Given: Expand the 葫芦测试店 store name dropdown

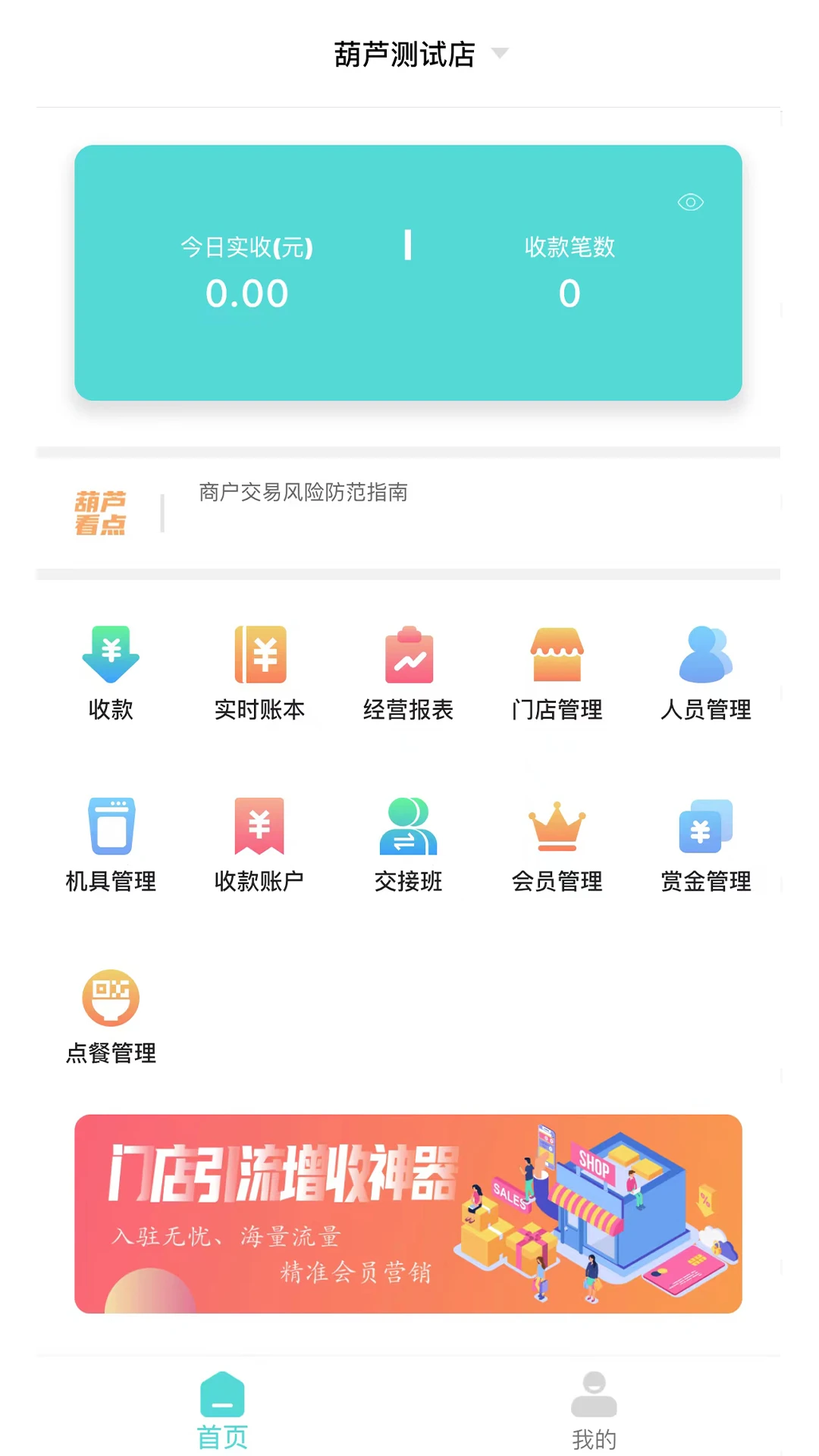Looking at the screenshot, I should (x=500, y=54).
